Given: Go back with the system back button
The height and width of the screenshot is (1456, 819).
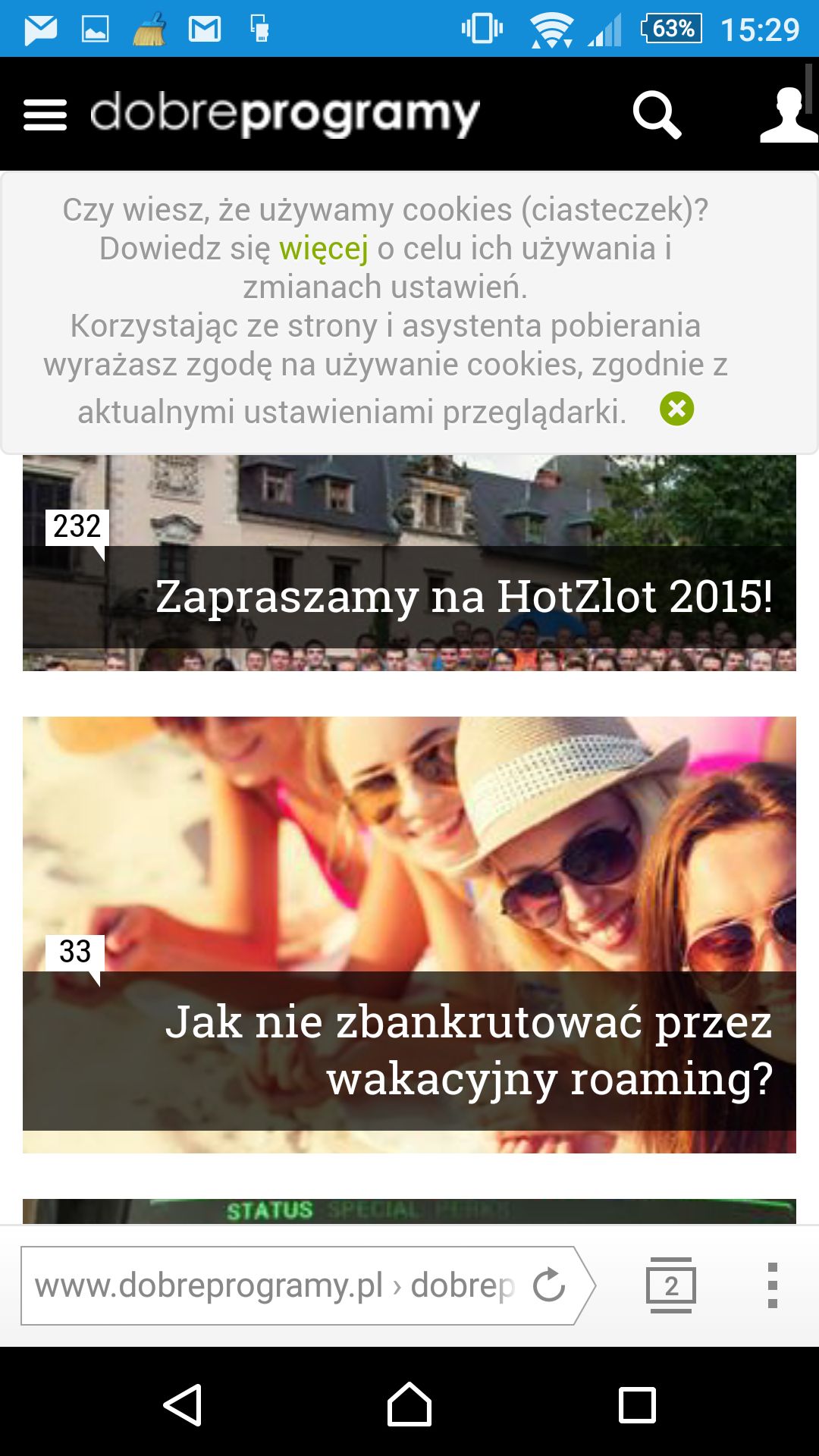Looking at the screenshot, I should pos(183,1405).
